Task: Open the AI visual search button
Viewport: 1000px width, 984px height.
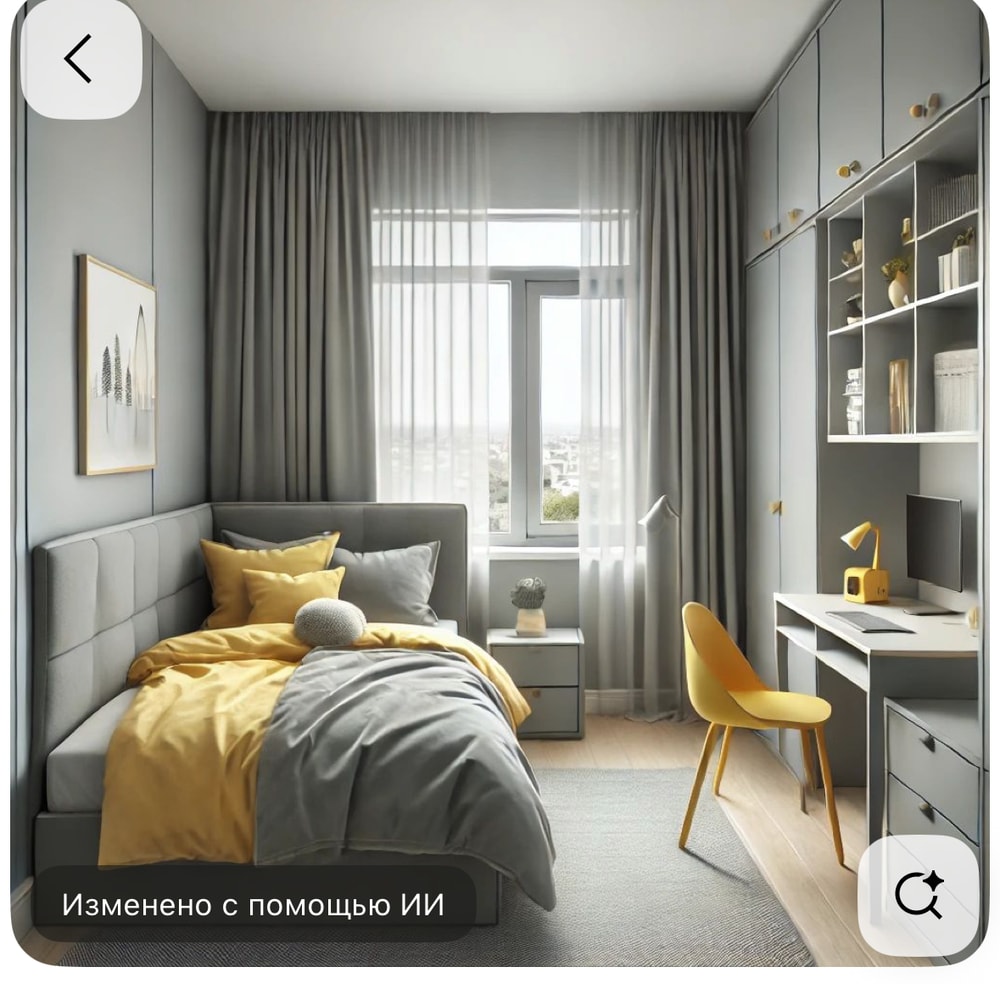Action: [x=918, y=894]
